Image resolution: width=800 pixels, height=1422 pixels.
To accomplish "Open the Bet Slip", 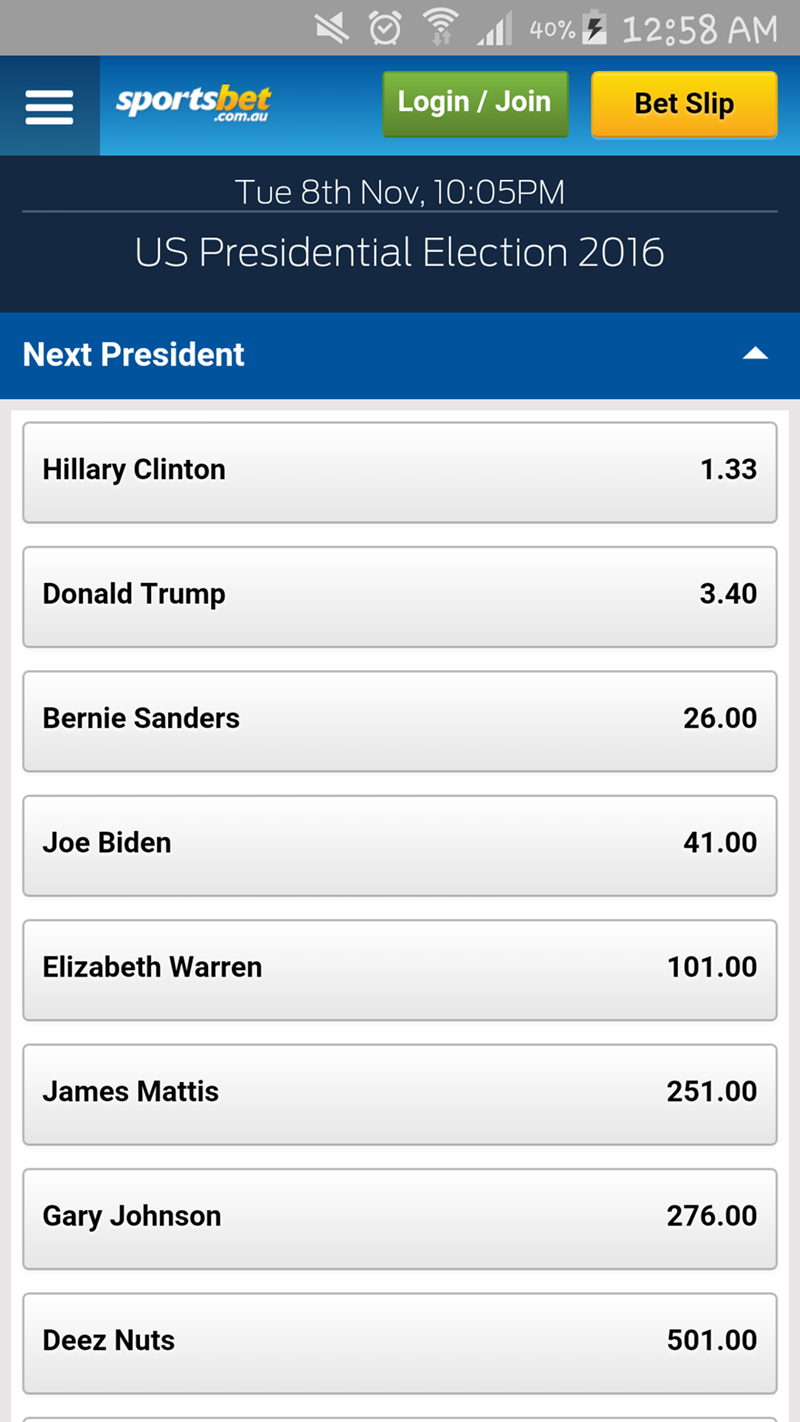I will [x=684, y=104].
